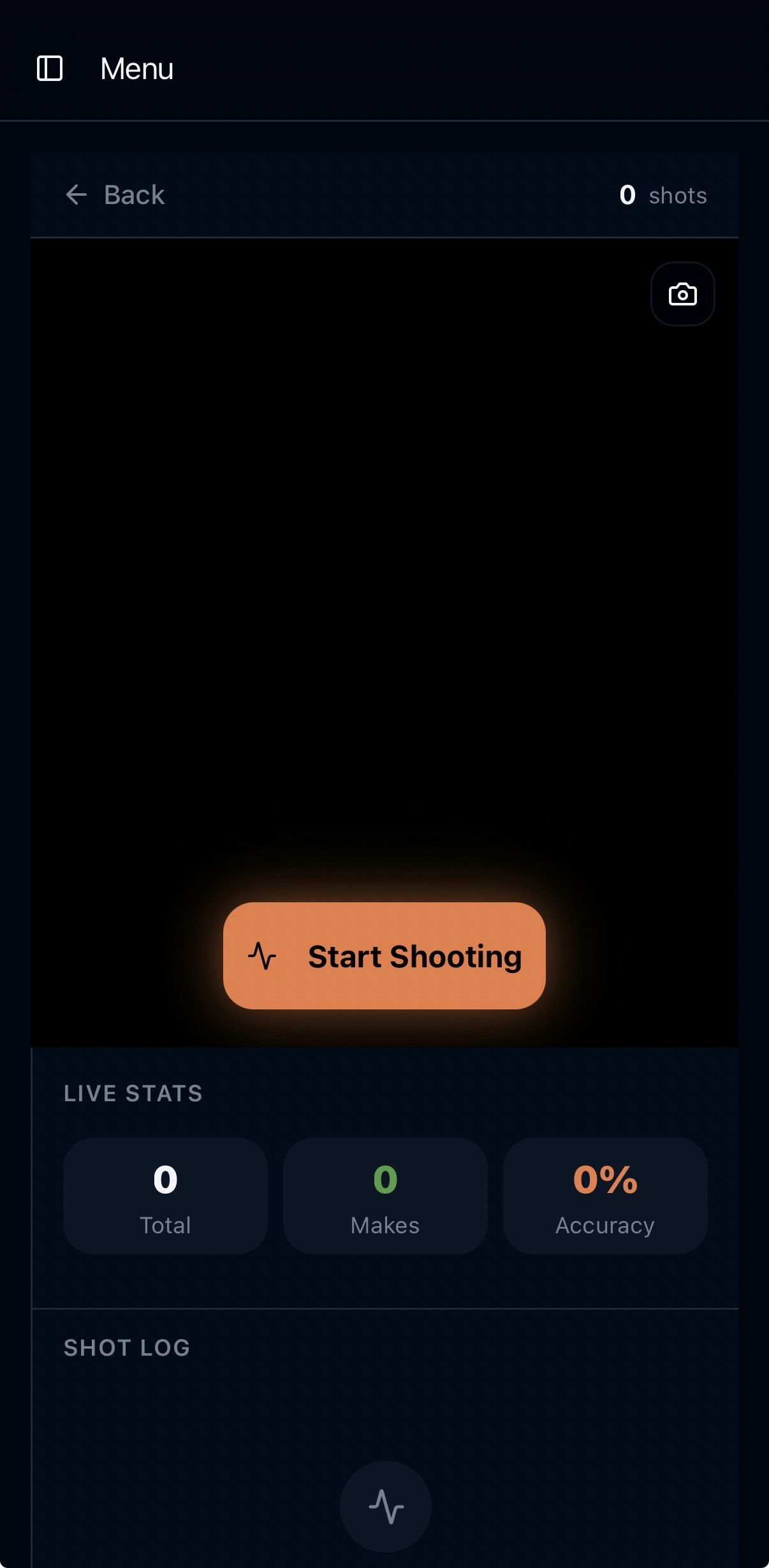Screen dimensions: 769x1568
Task: Start Shooting session
Action: (384, 956)
